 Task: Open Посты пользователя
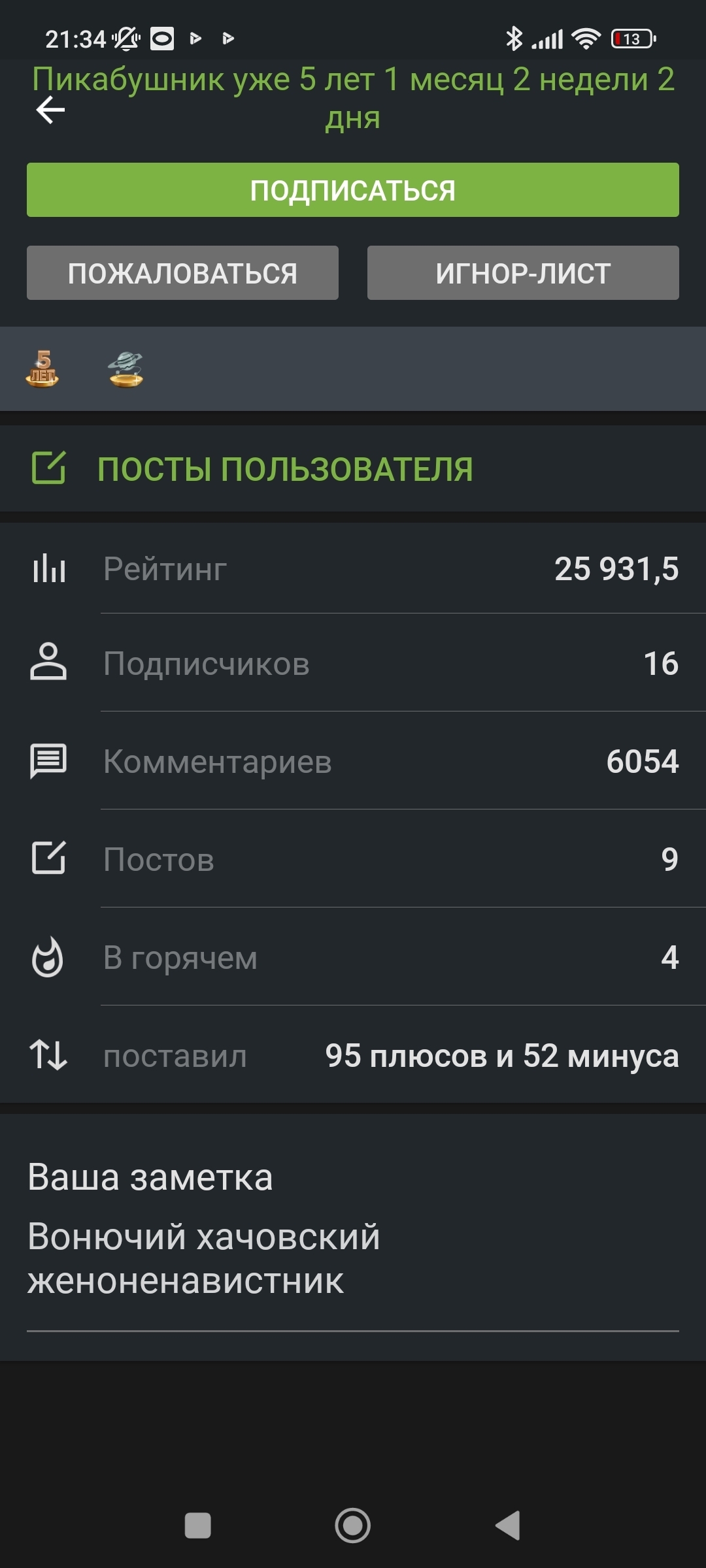pos(285,469)
